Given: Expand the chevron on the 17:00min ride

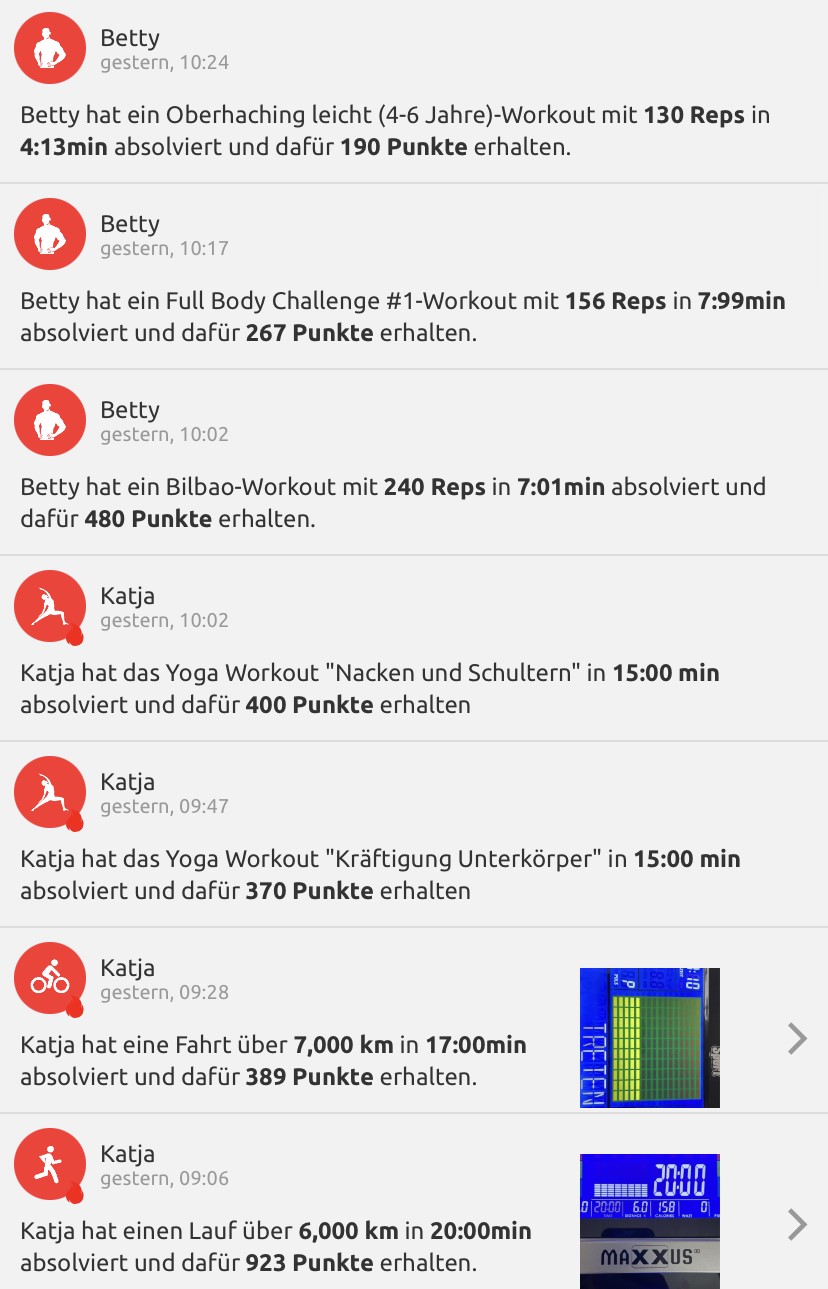Looking at the screenshot, I should tap(797, 1039).
